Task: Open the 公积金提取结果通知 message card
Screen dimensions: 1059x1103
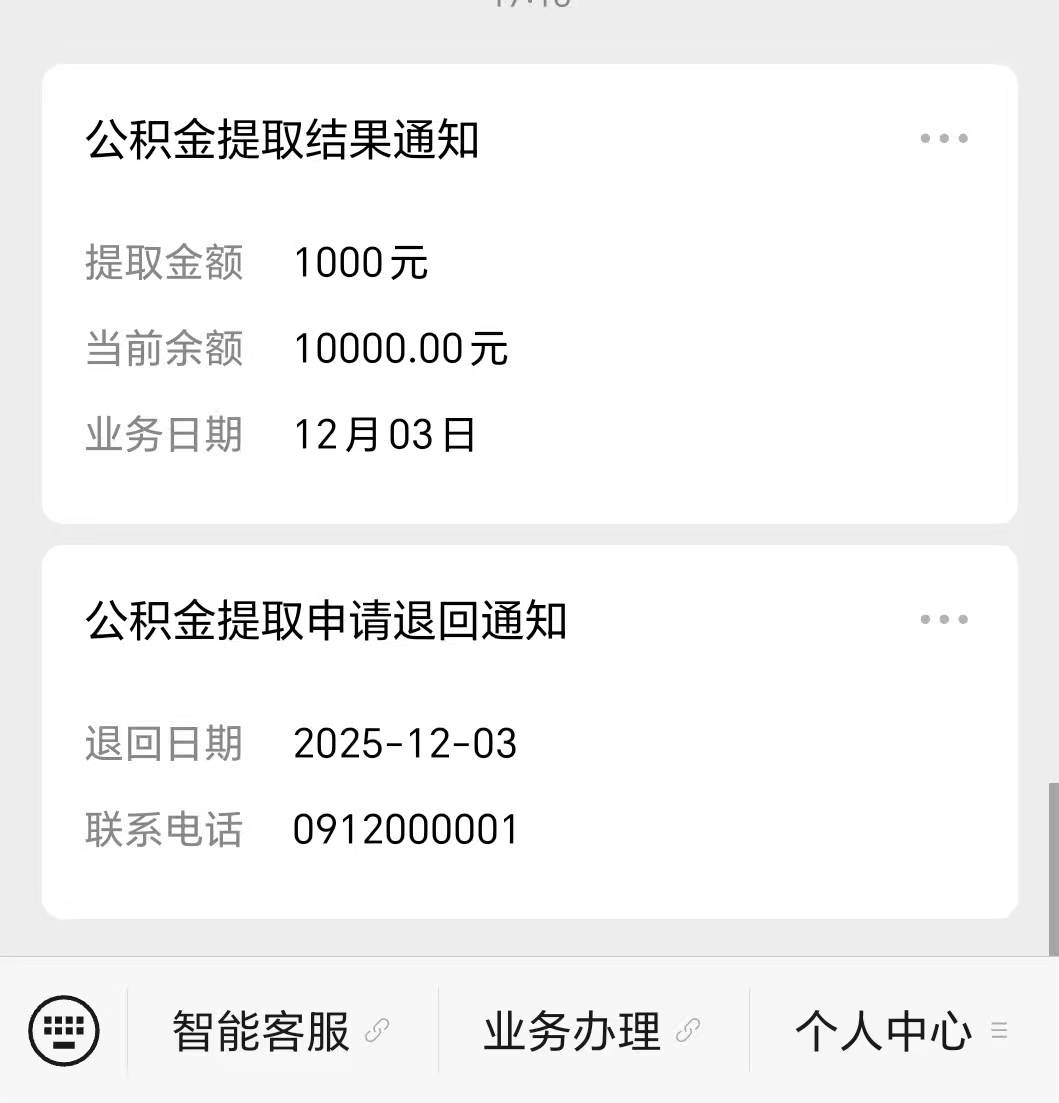Action: click(x=529, y=290)
